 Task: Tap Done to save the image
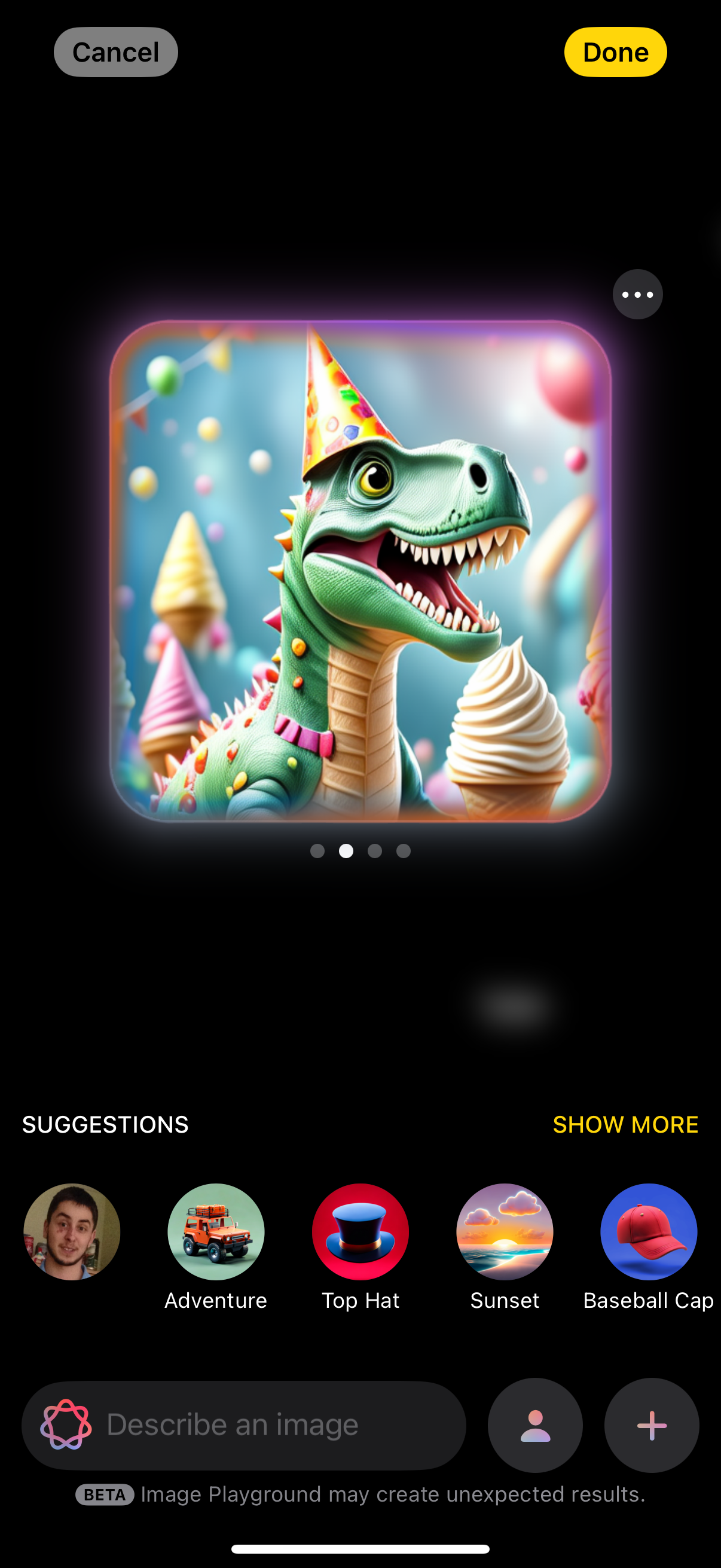(615, 53)
